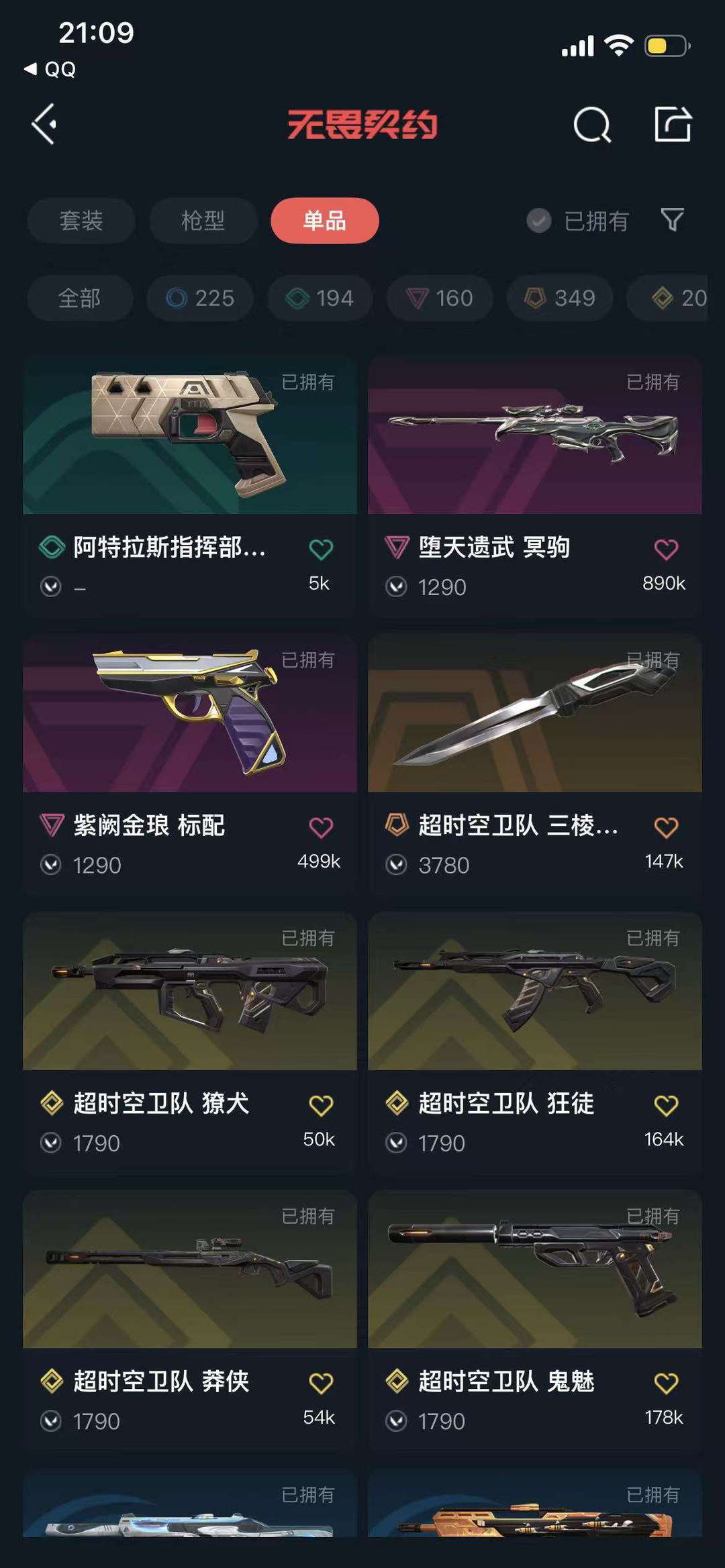Like the 超时空卫队 鬼魅 skin

(x=666, y=1383)
